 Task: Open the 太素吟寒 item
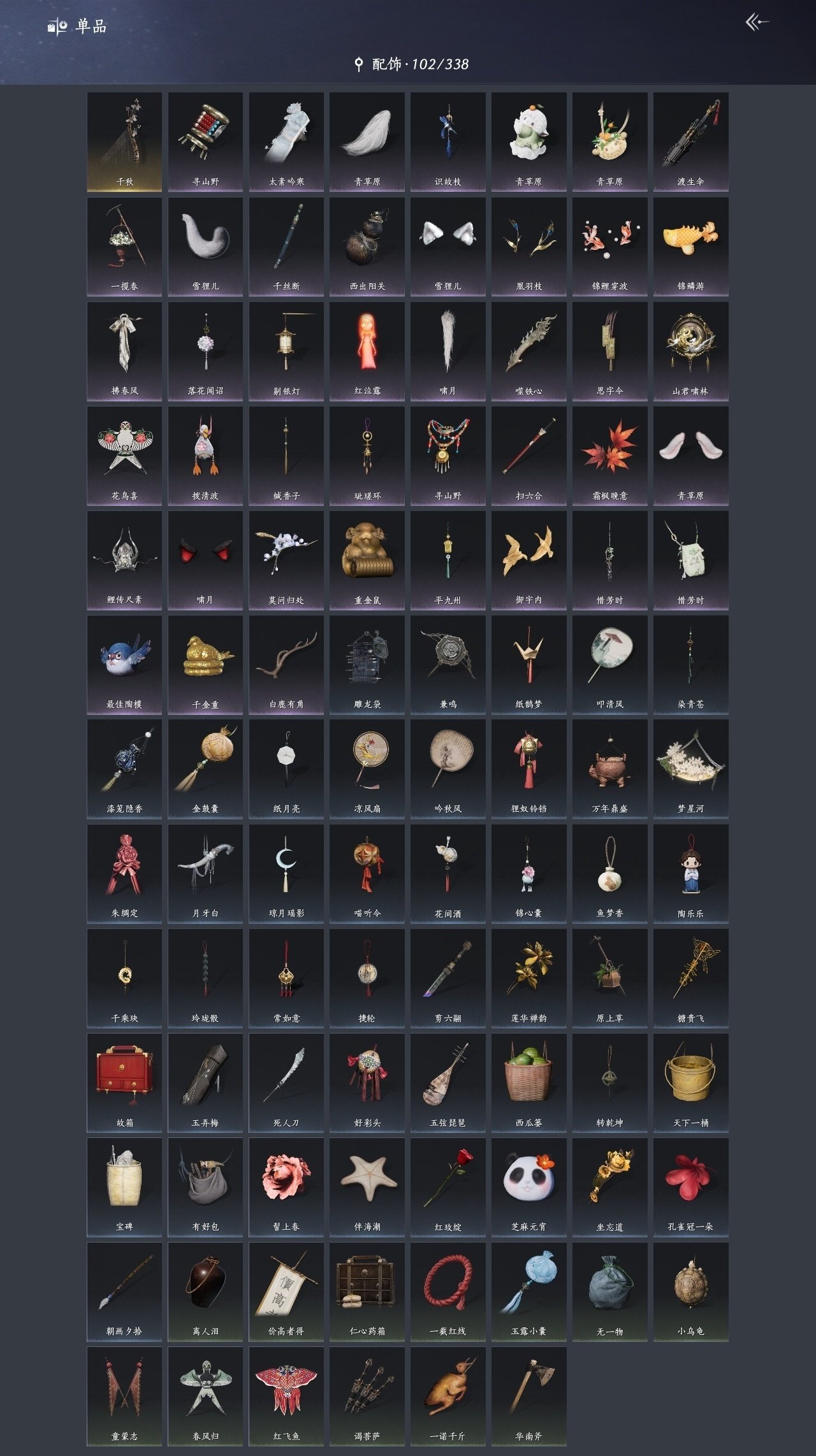tap(286, 141)
